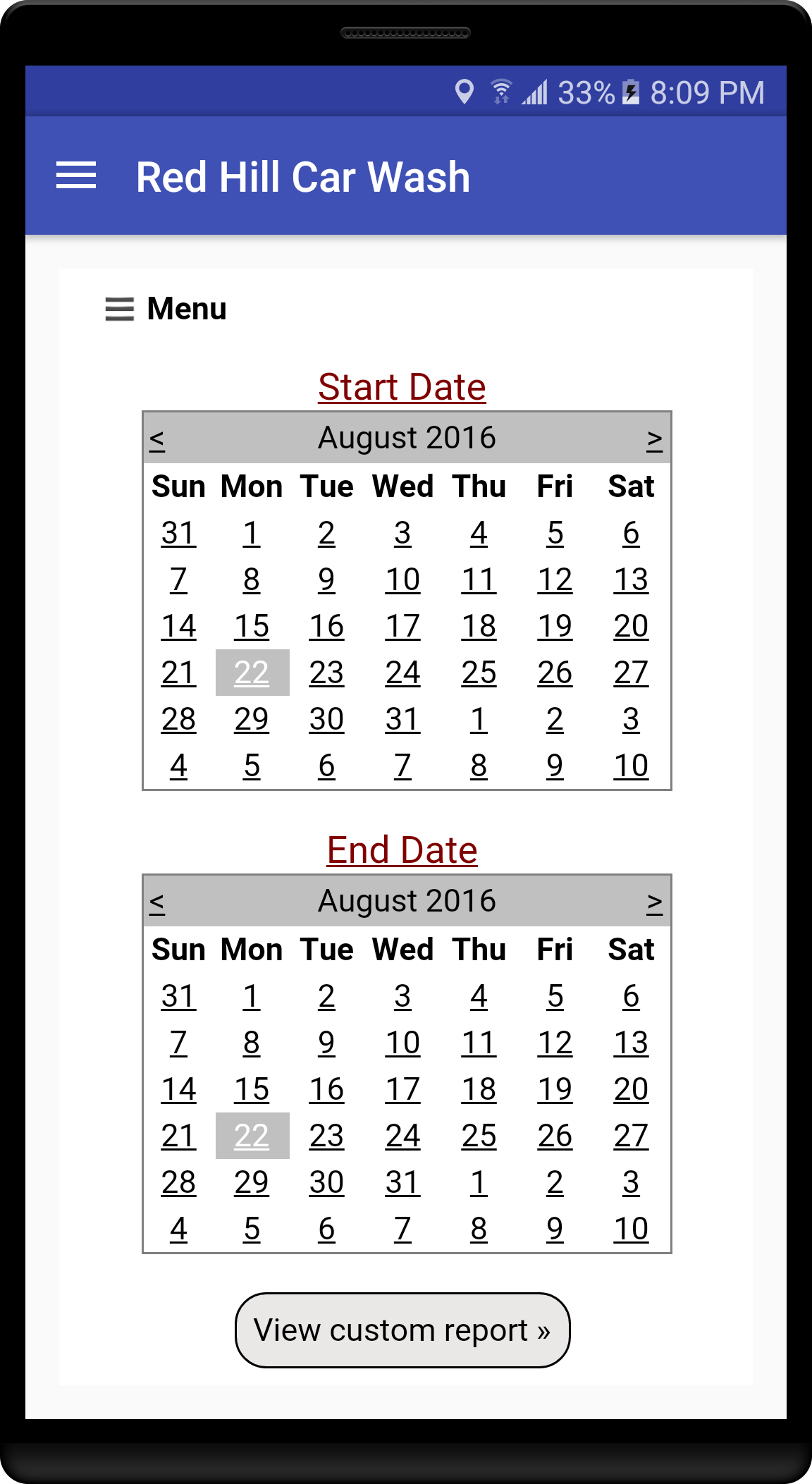Select August 27 in End Date calendar
This screenshot has height=1484, width=812.
click(631, 1136)
